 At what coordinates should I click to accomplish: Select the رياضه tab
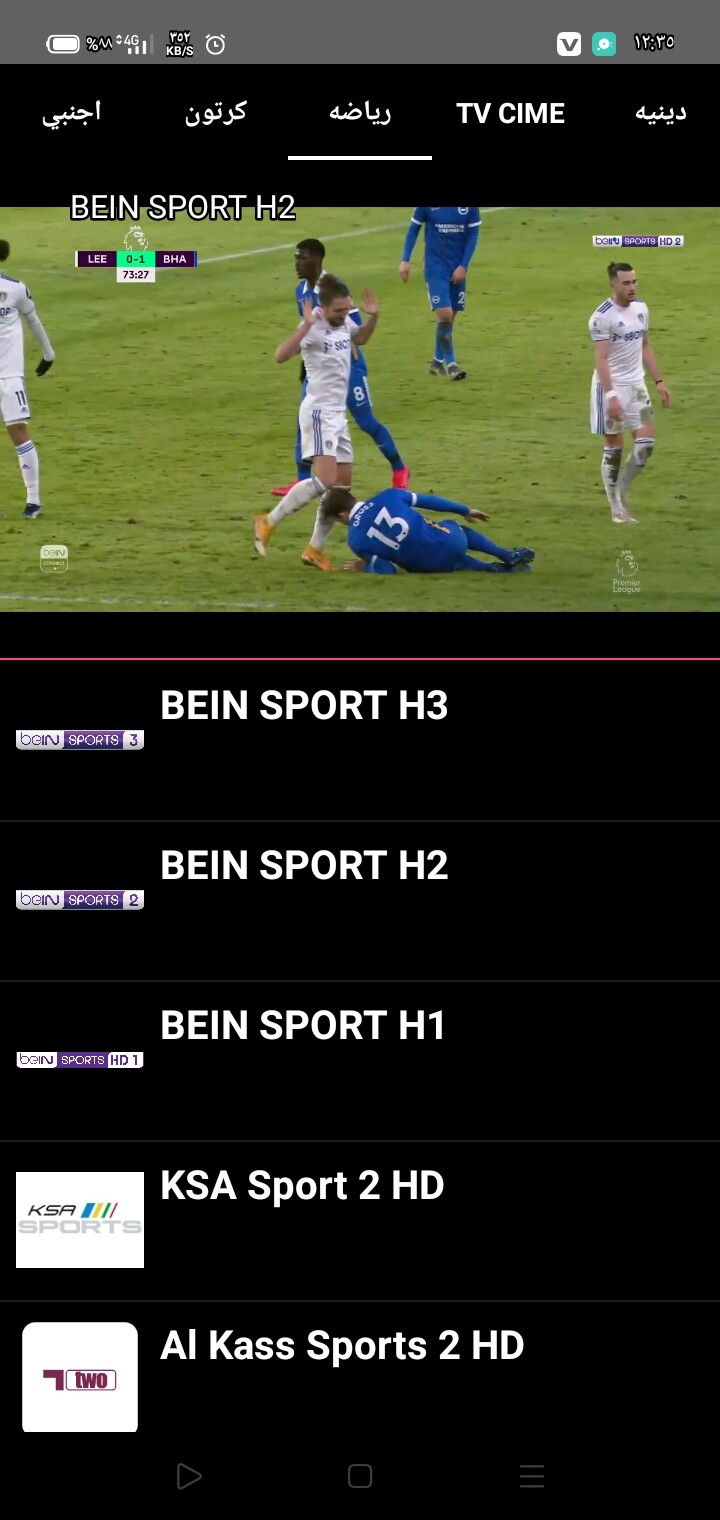click(x=360, y=112)
